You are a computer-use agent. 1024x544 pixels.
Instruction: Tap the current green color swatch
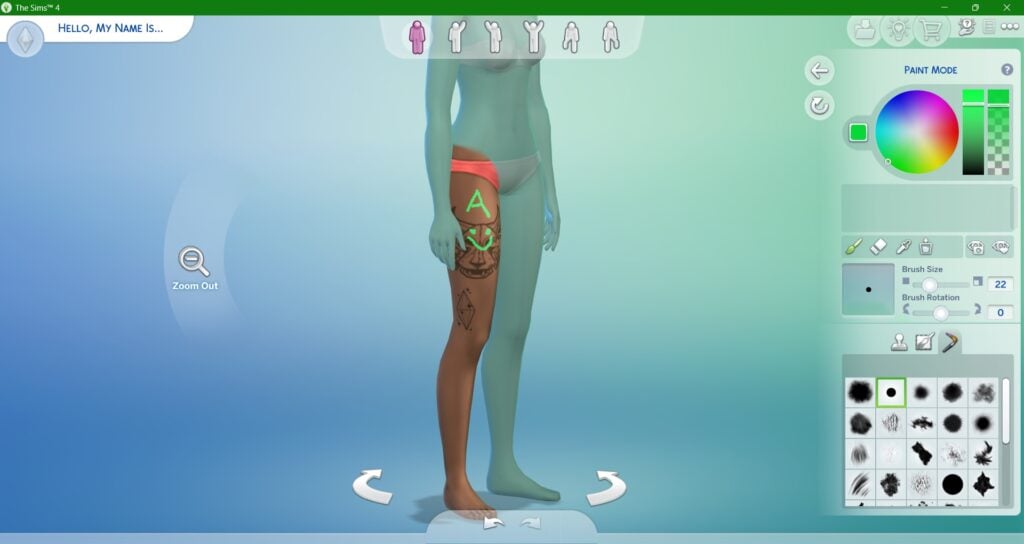pos(858,132)
